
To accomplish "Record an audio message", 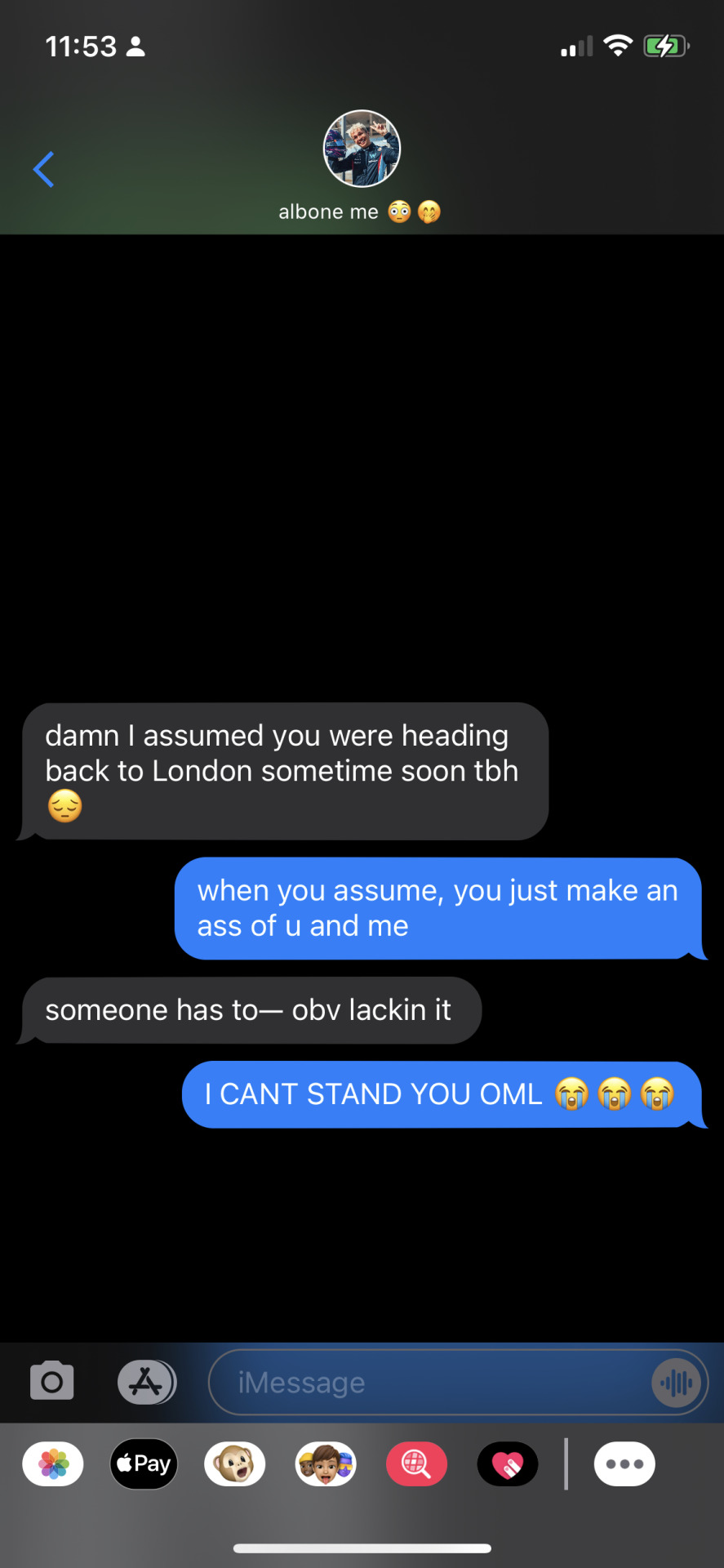I will pos(677,1383).
